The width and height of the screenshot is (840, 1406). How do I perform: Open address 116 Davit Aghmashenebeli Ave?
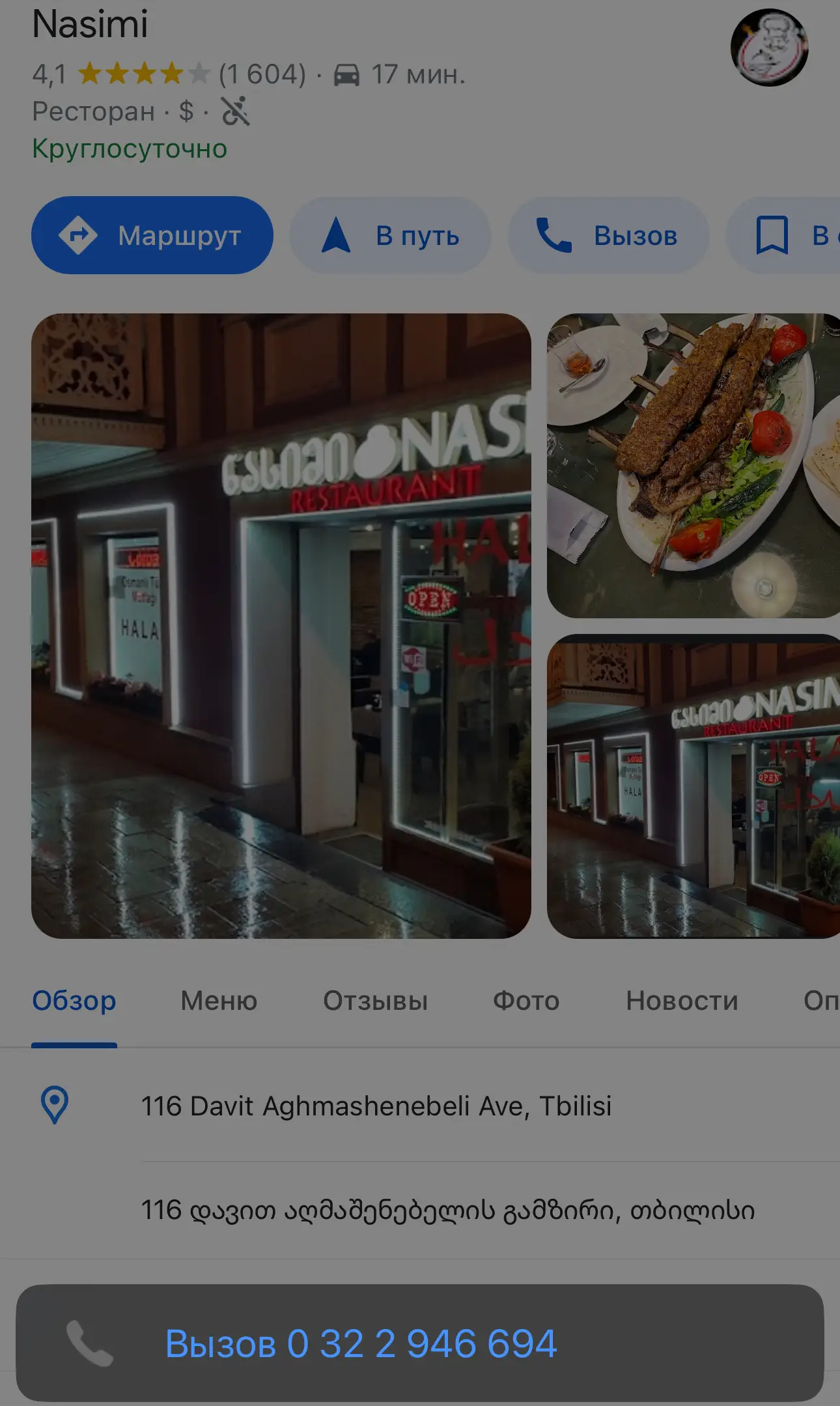376,1106
